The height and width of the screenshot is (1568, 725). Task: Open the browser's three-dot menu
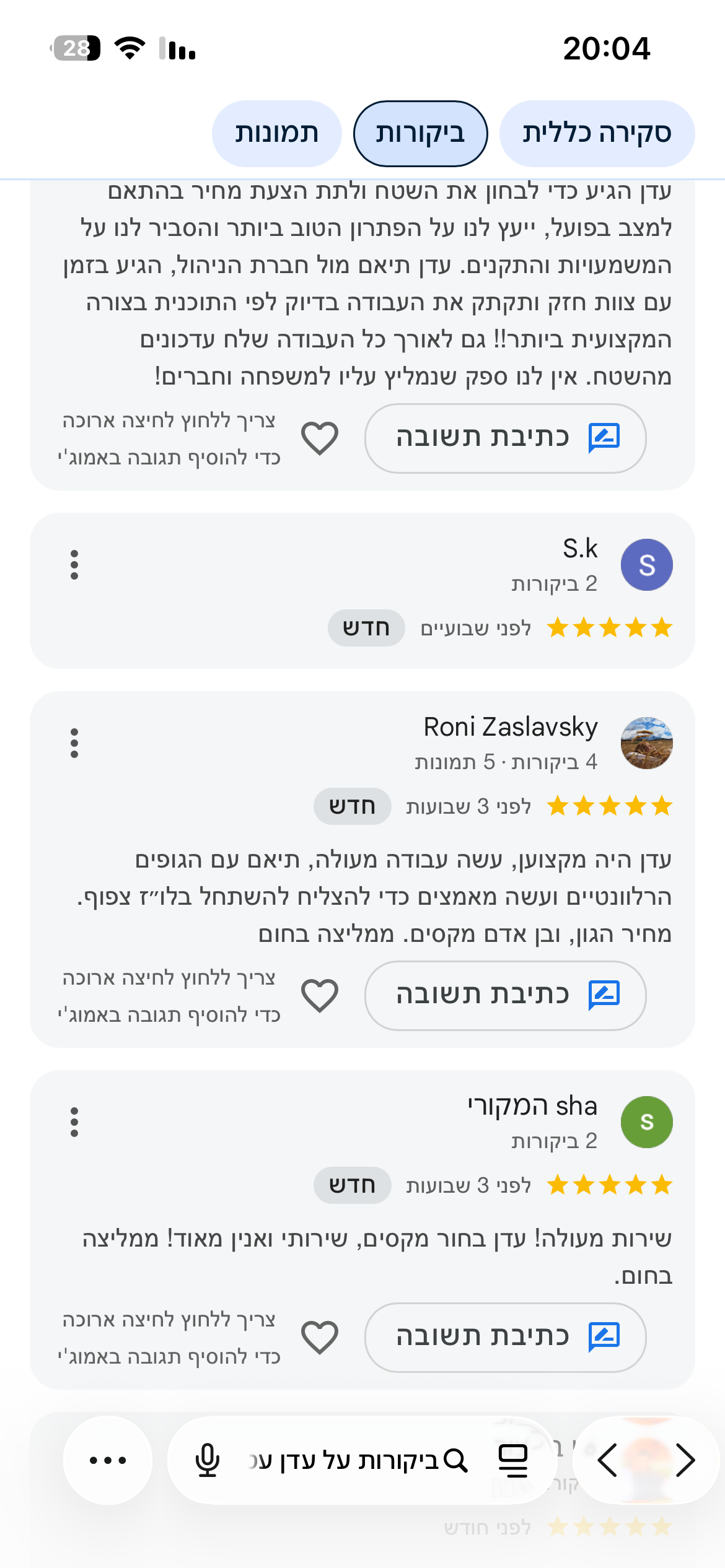coord(108,1460)
